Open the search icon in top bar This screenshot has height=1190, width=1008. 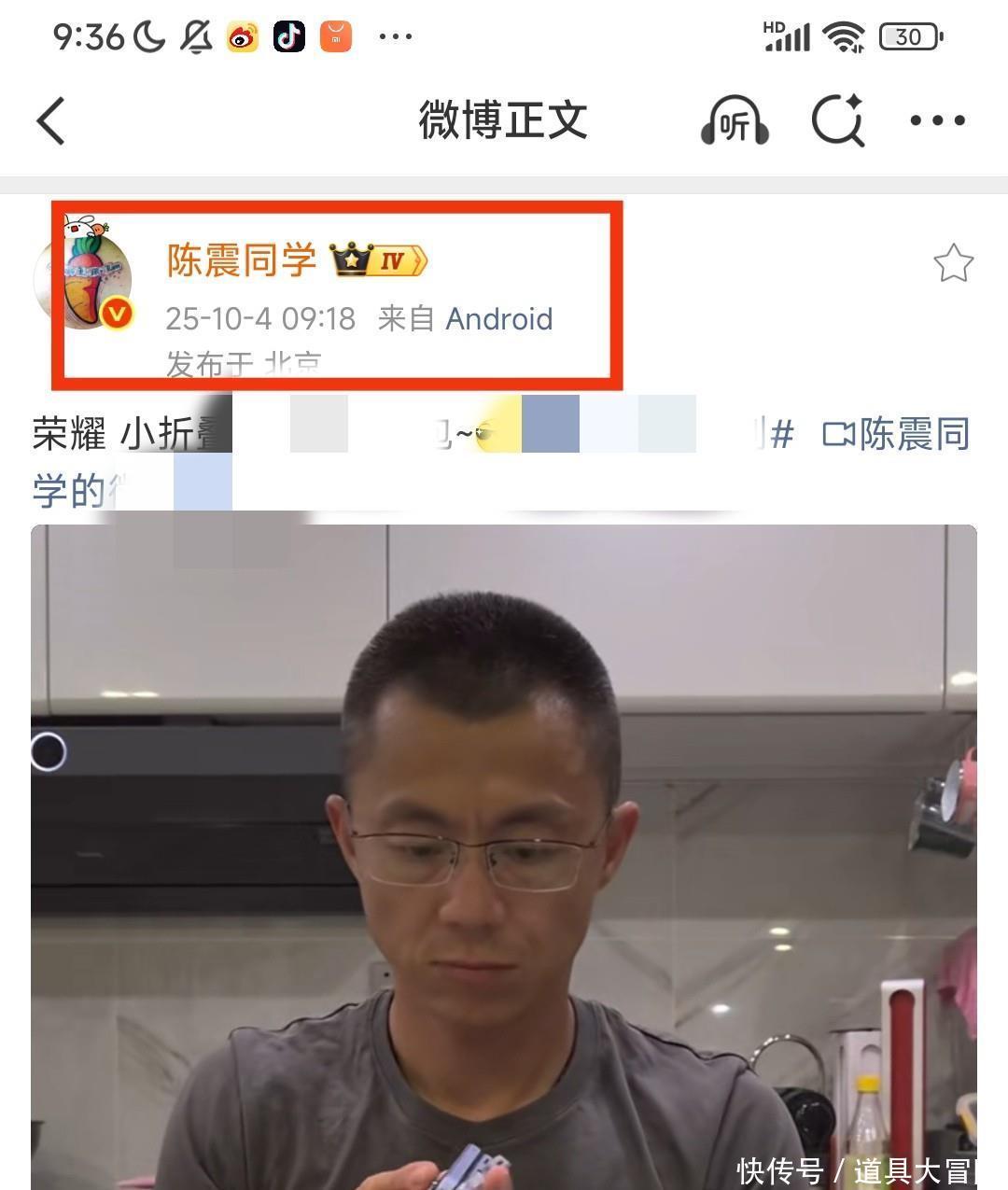837,121
